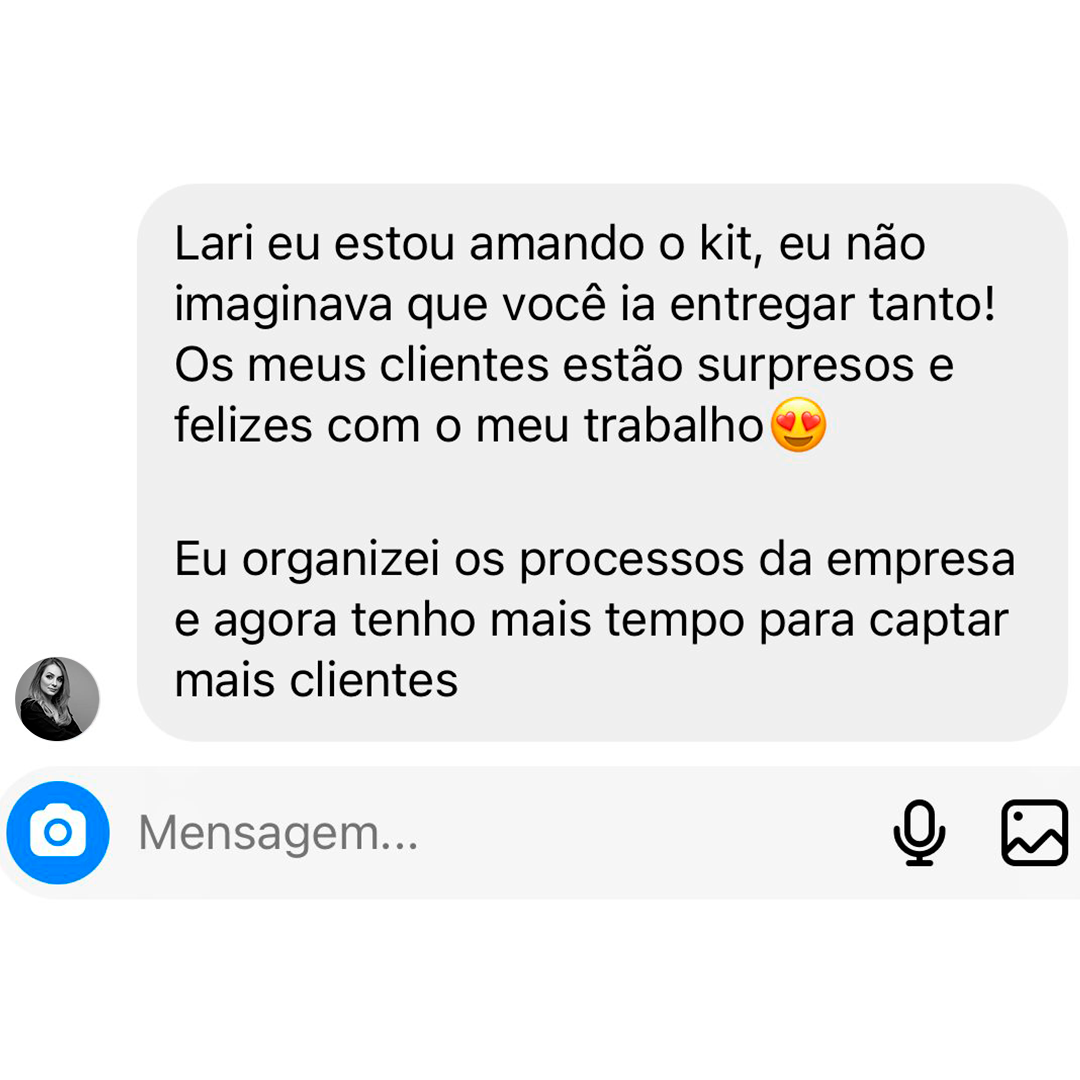Open the sender's profile picture
The height and width of the screenshot is (1080, 1080).
[x=57, y=698]
